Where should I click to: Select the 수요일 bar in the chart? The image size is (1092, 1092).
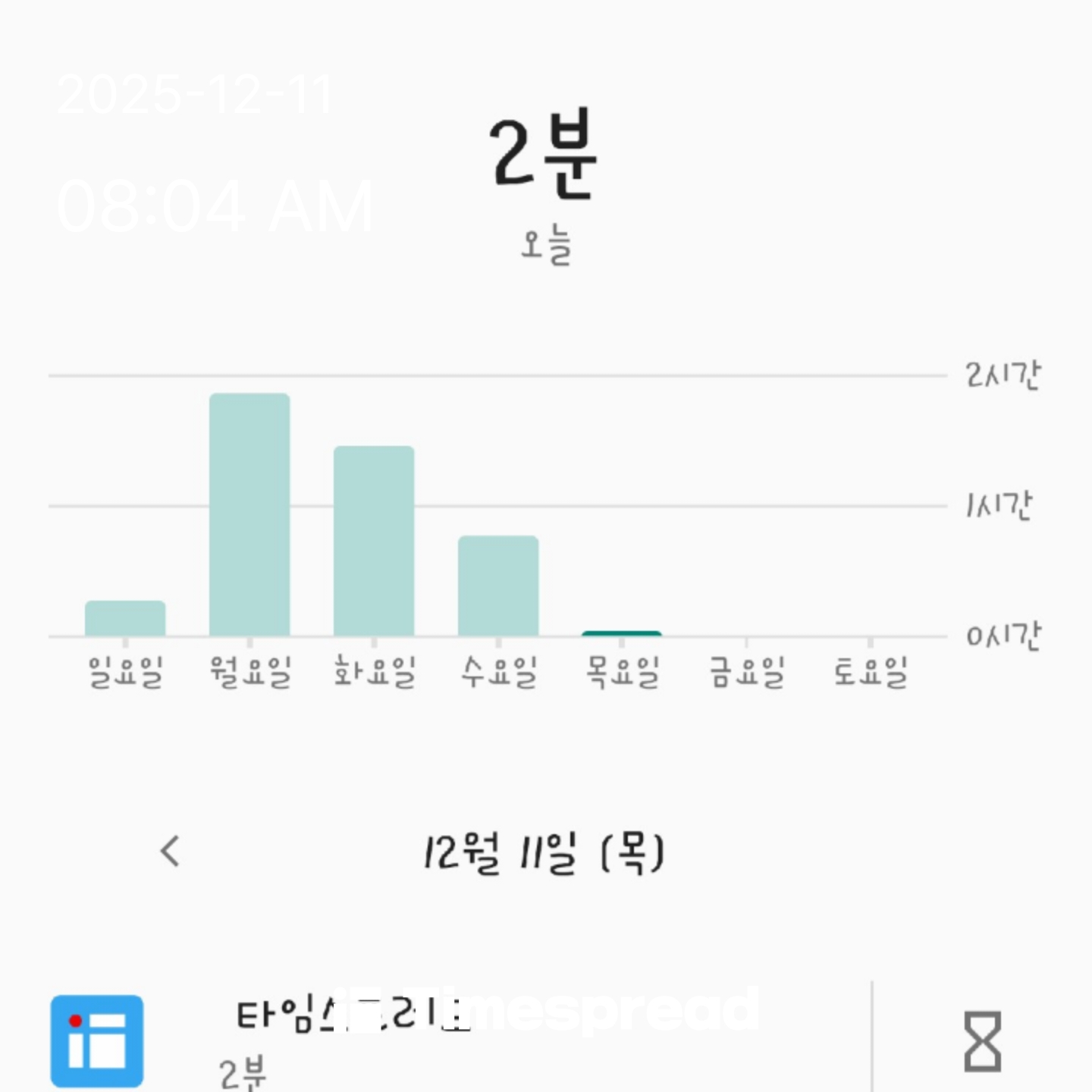click(498, 585)
